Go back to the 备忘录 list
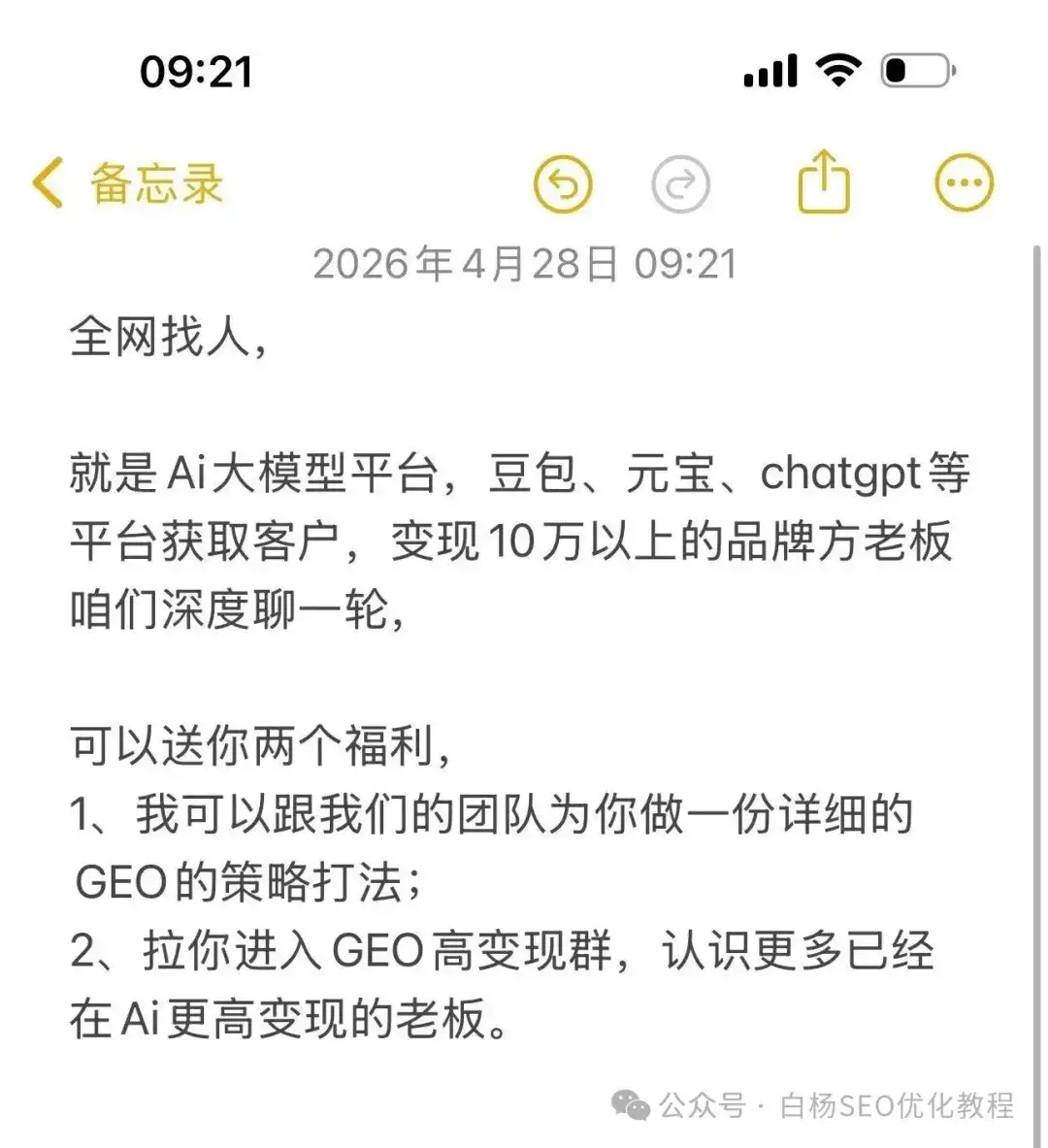1048x1148 pixels. click(x=127, y=183)
